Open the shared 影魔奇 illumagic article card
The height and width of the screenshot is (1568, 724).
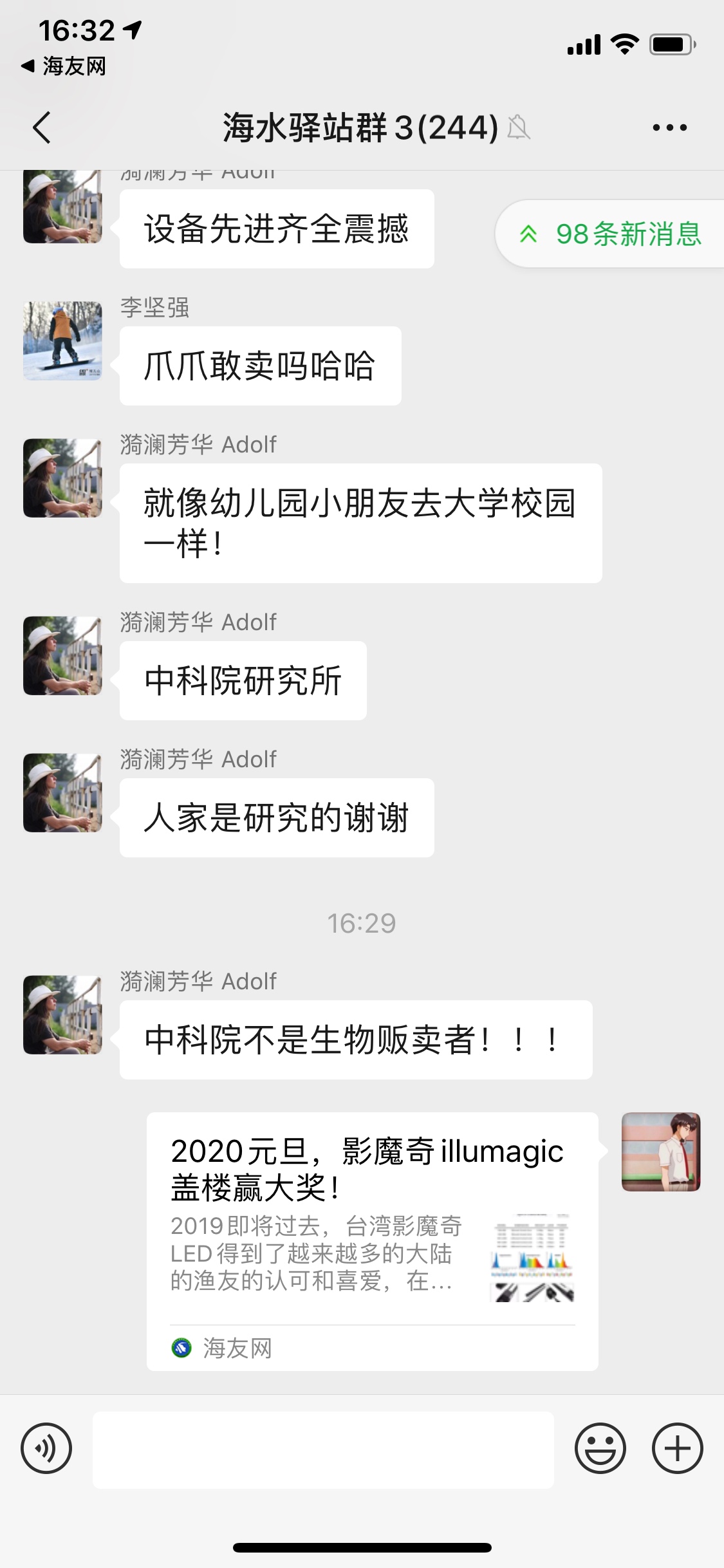click(x=372, y=1240)
